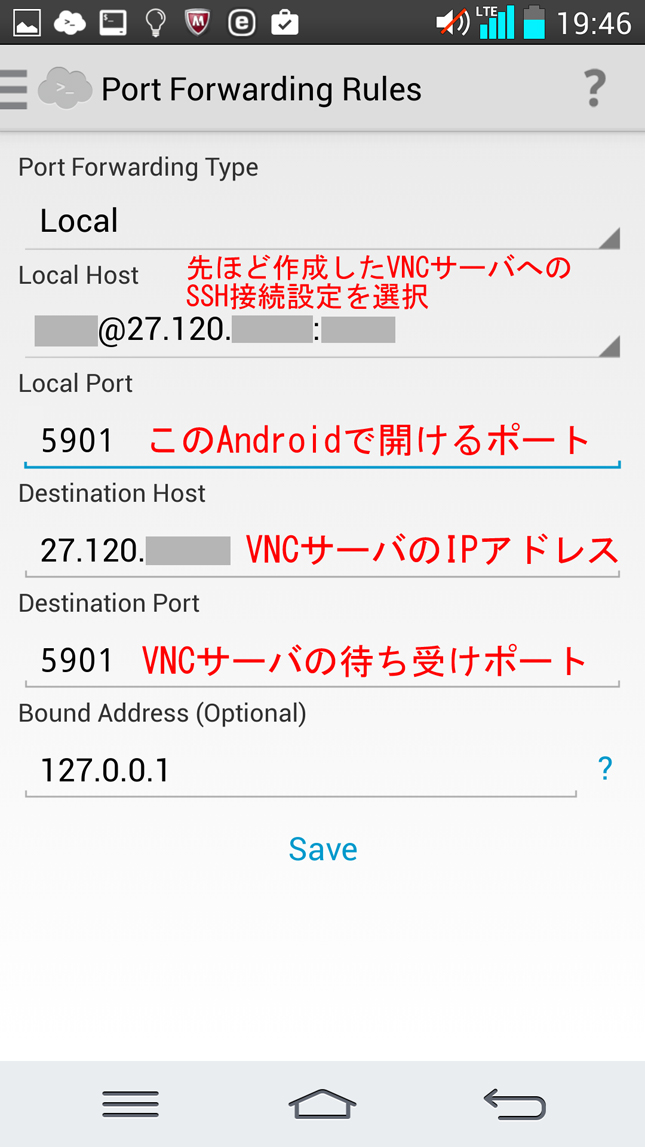This screenshot has height=1147, width=645.
Task: Edit the Destination Host field
Action: tap(322, 550)
